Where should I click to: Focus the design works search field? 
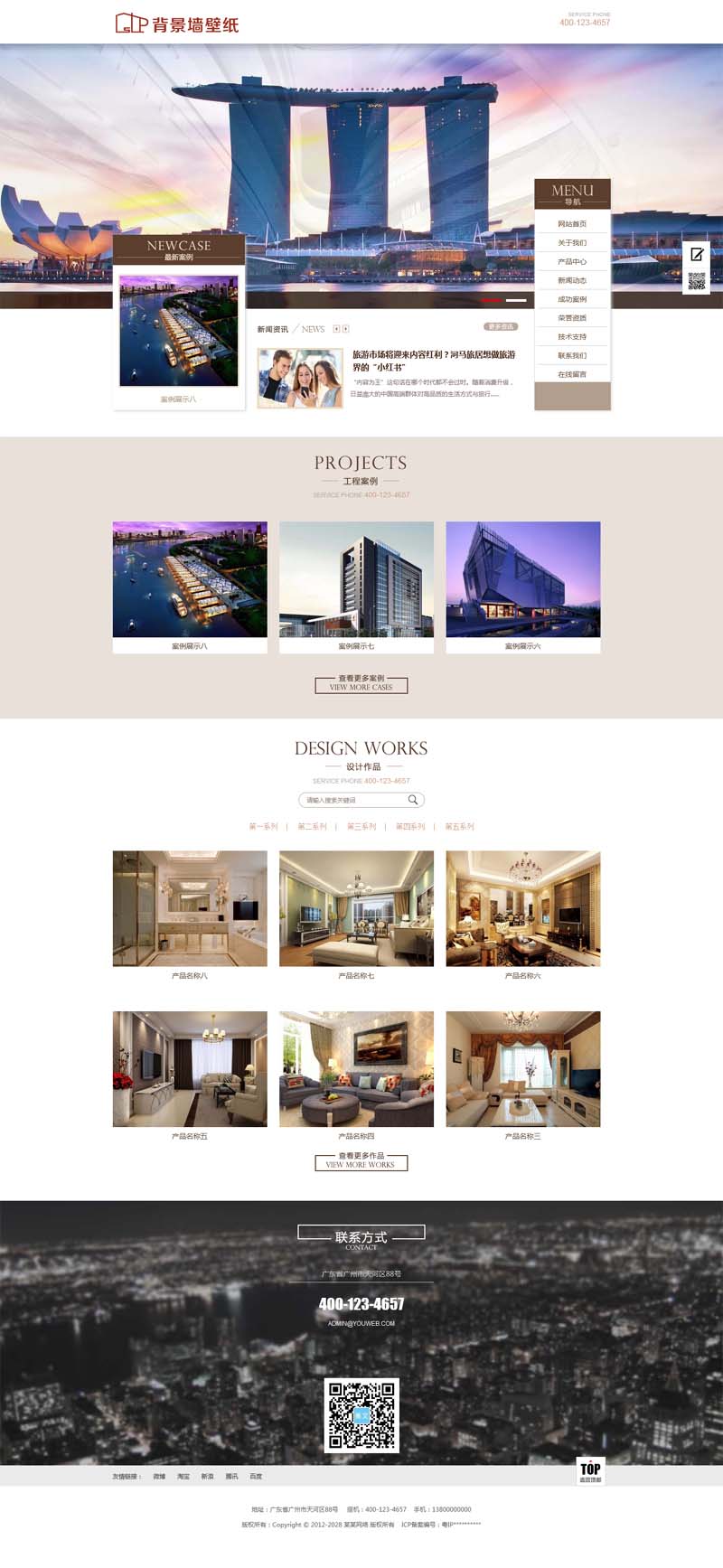pos(352,800)
